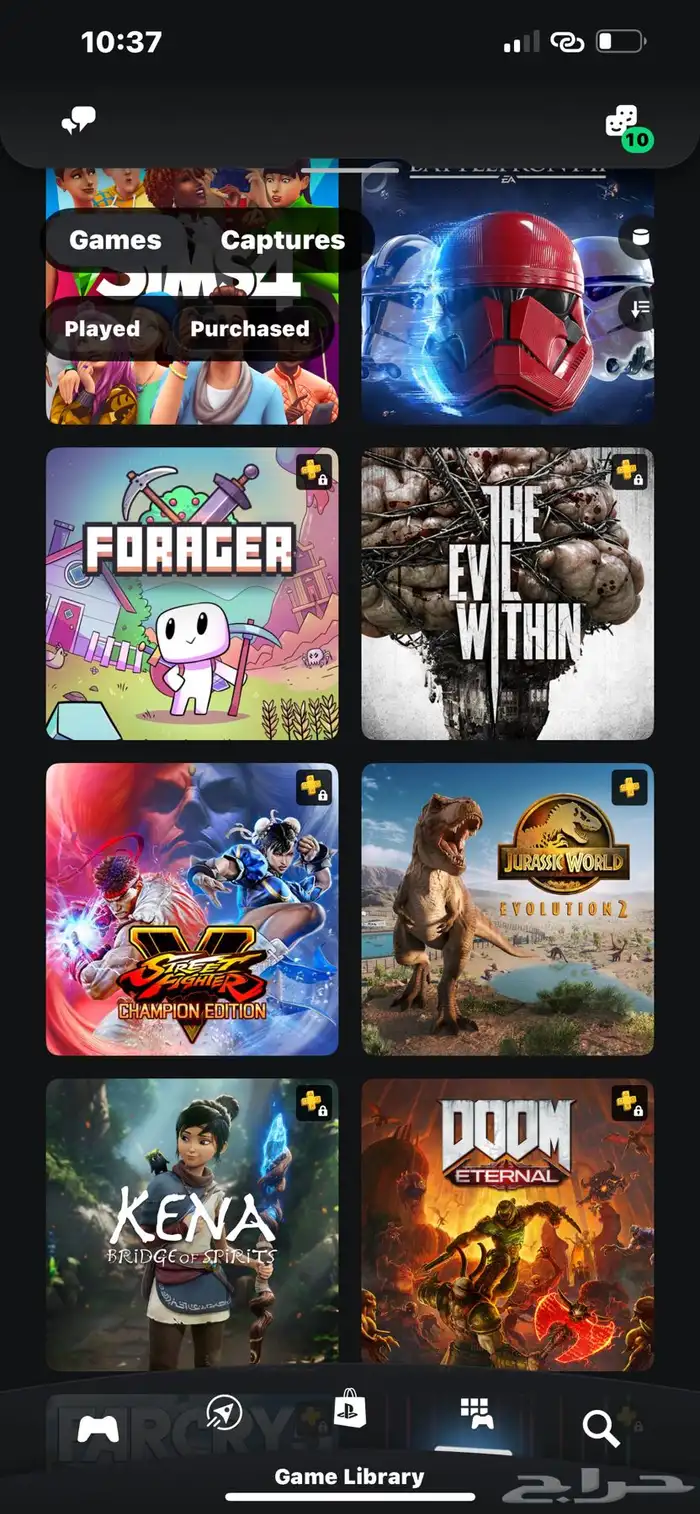700x1514 pixels.
Task: Select the Played filter
Action: (102, 328)
